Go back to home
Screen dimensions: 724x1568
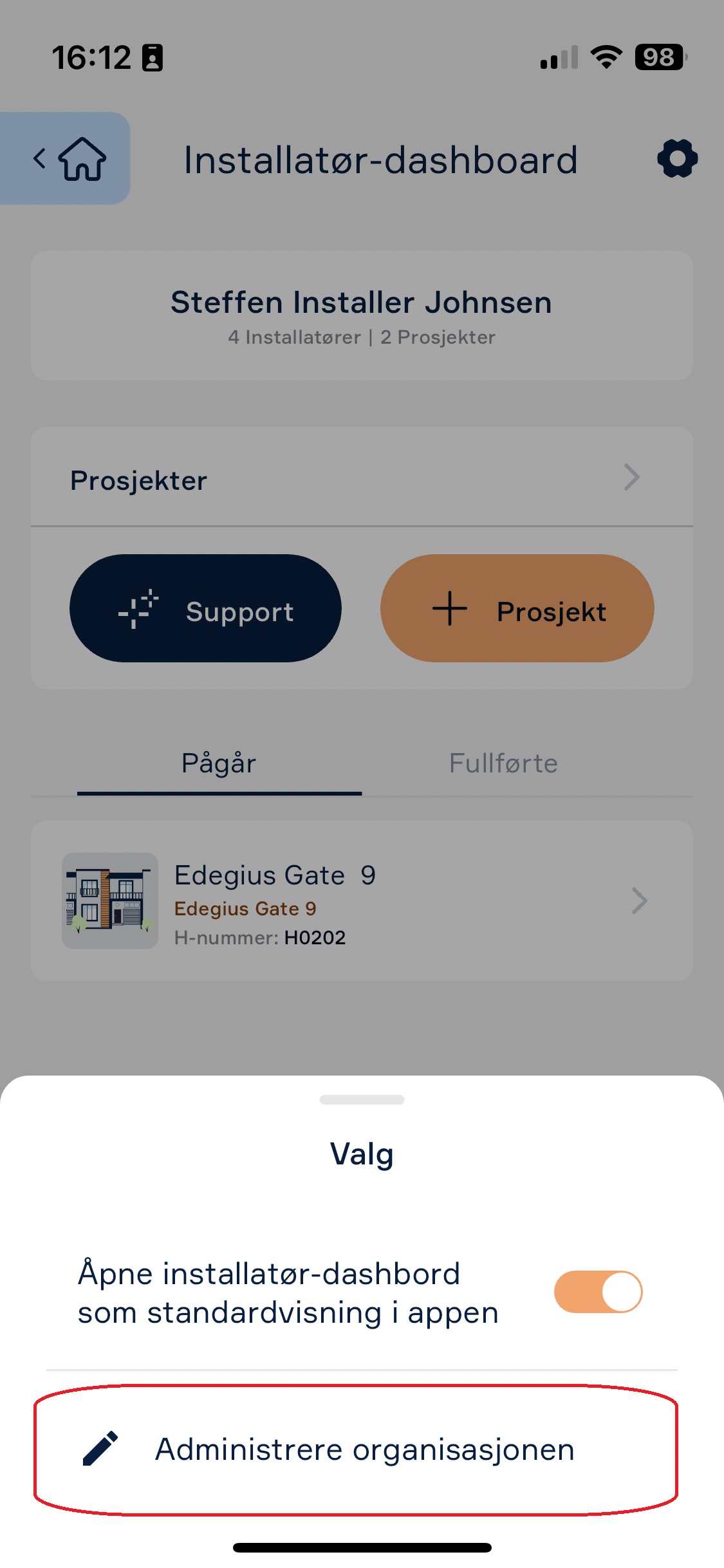point(65,158)
